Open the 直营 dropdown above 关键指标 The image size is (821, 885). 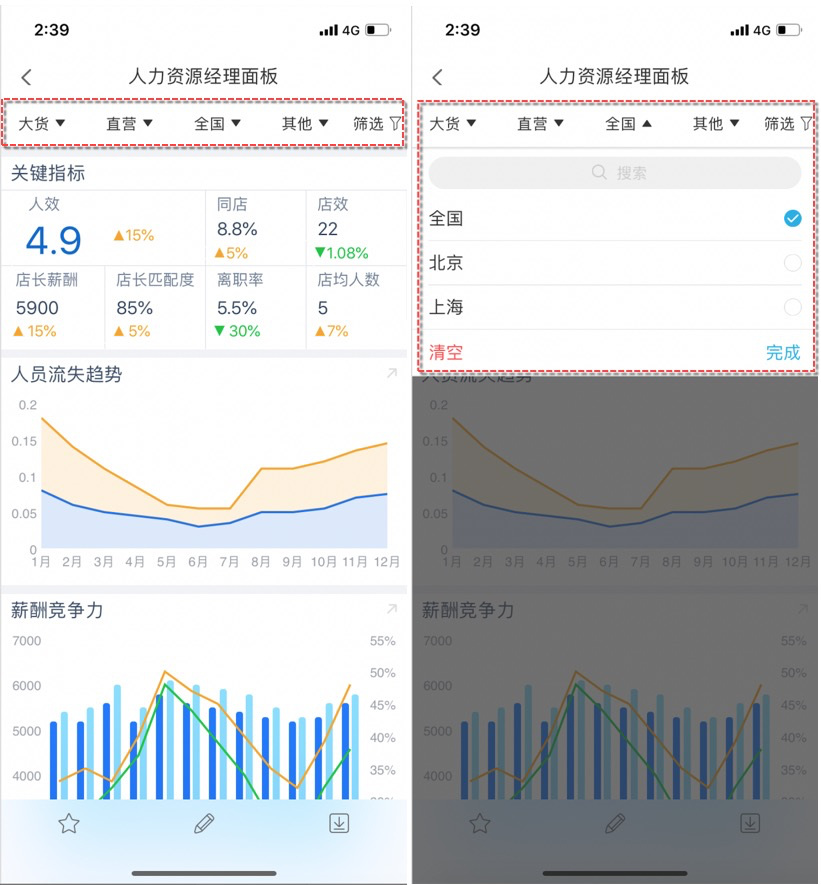click(x=130, y=124)
